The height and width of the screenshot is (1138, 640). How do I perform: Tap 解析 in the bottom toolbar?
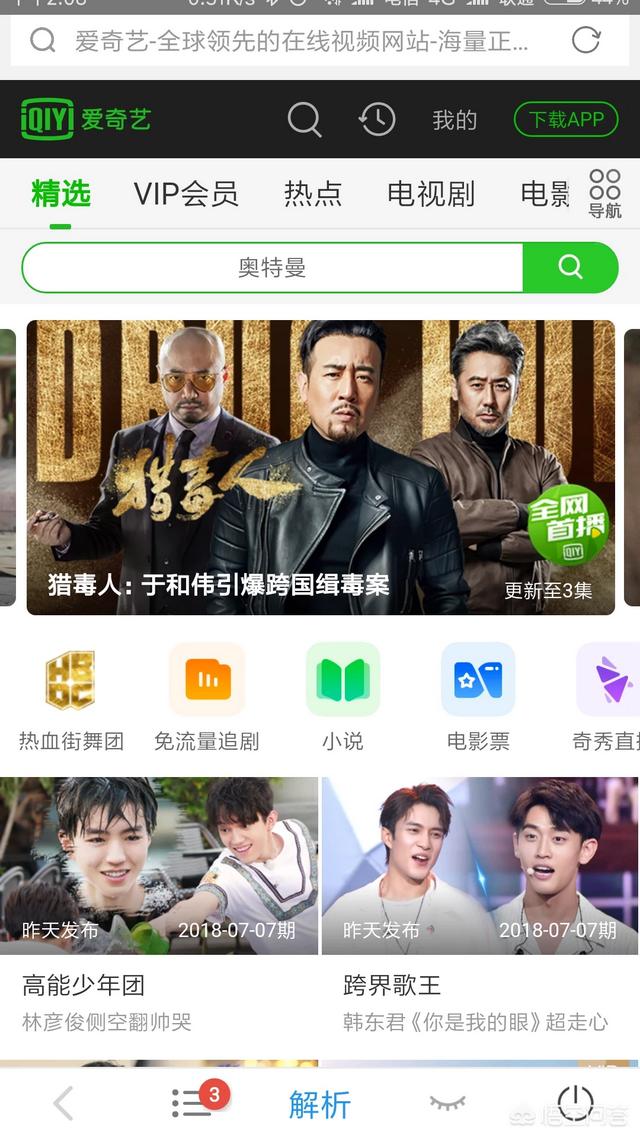tap(320, 1104)
